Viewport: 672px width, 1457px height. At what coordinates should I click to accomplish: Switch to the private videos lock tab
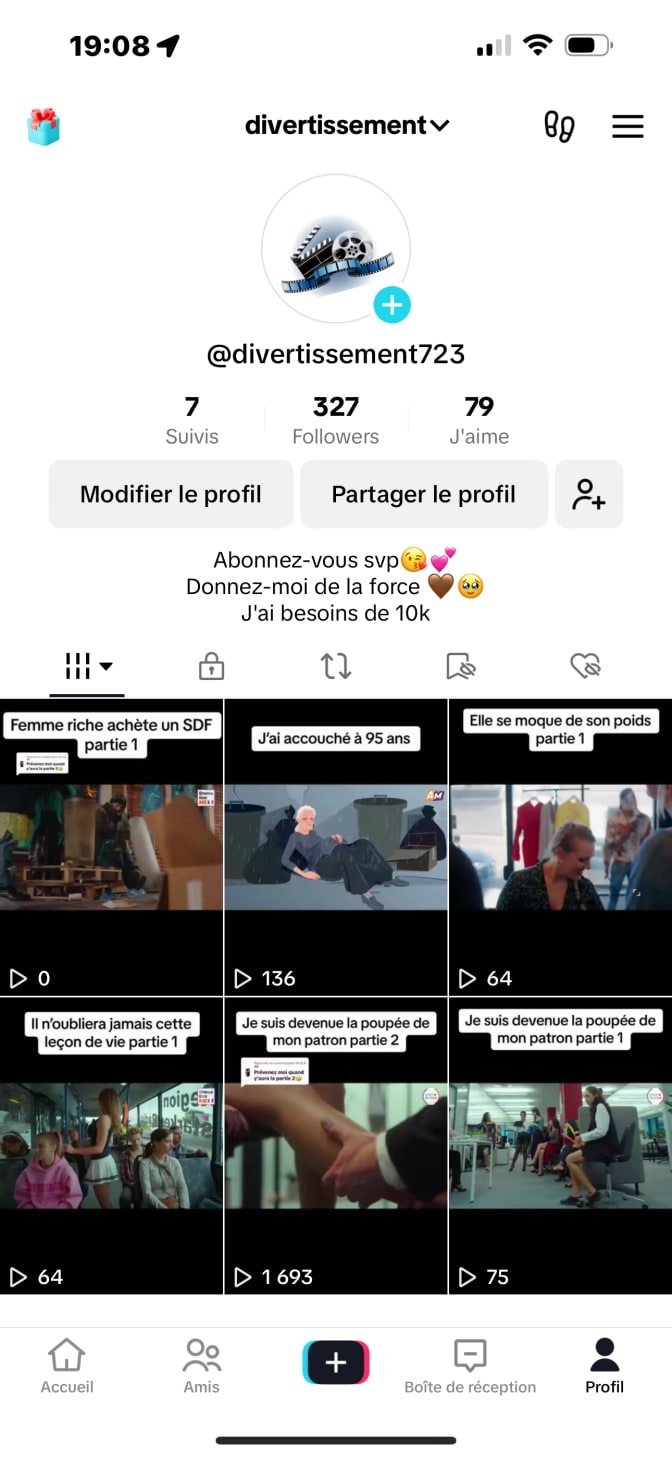(x=211, y=667)
